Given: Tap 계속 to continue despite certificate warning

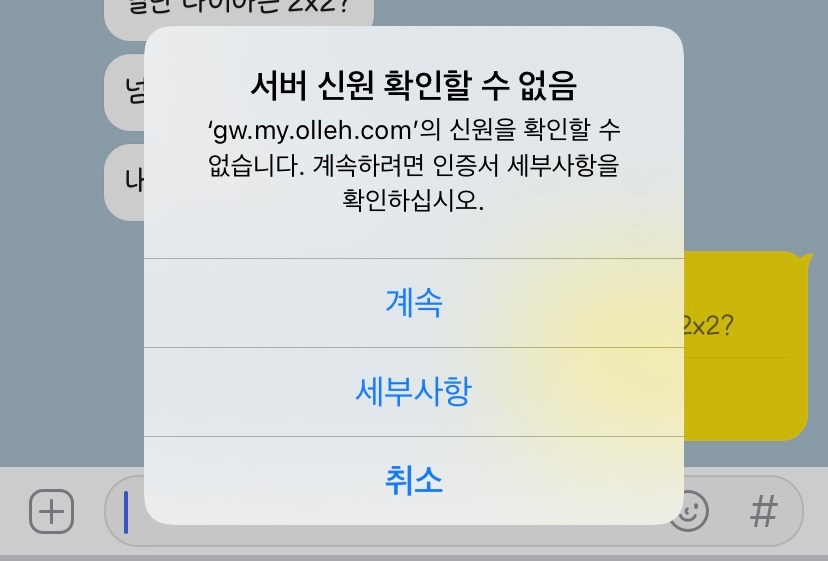Looking at the screenshot, I should (413, 303).
